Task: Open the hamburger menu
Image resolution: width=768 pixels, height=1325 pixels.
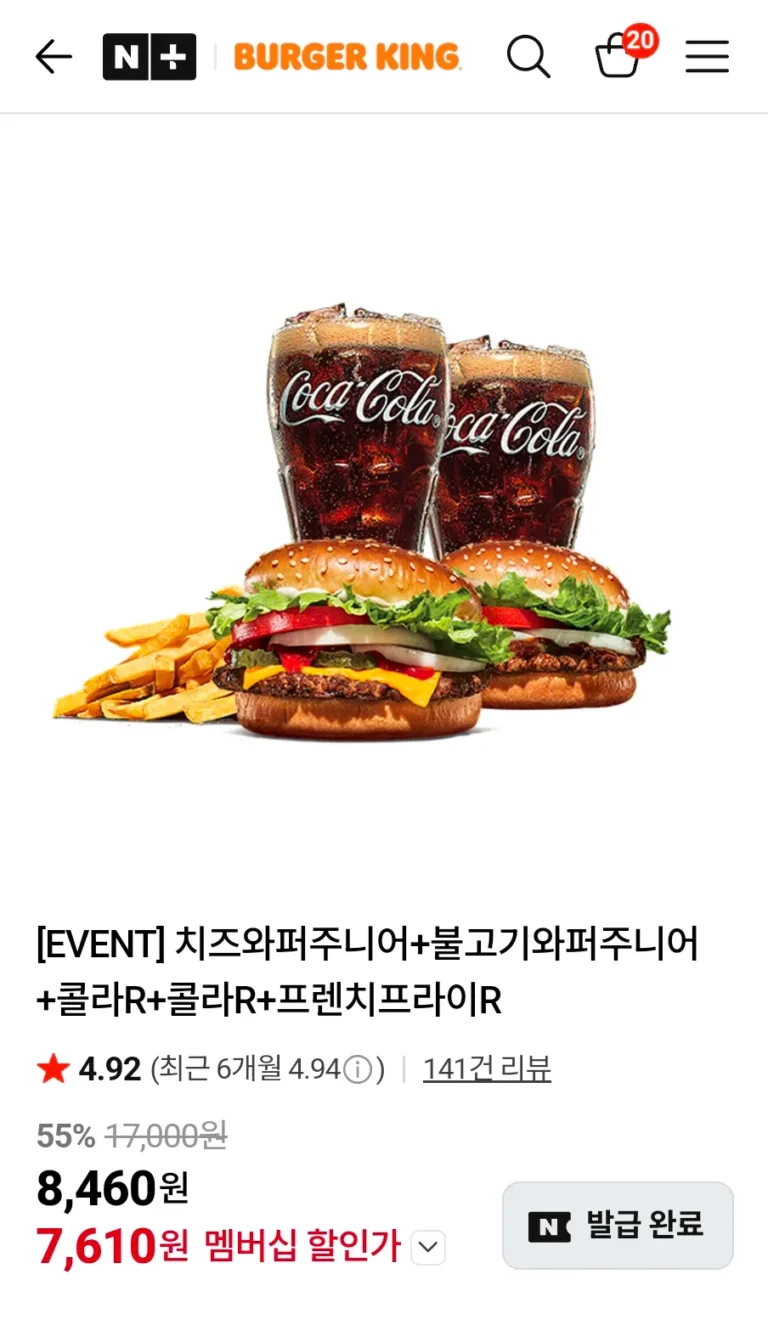Action: [707, 57]
